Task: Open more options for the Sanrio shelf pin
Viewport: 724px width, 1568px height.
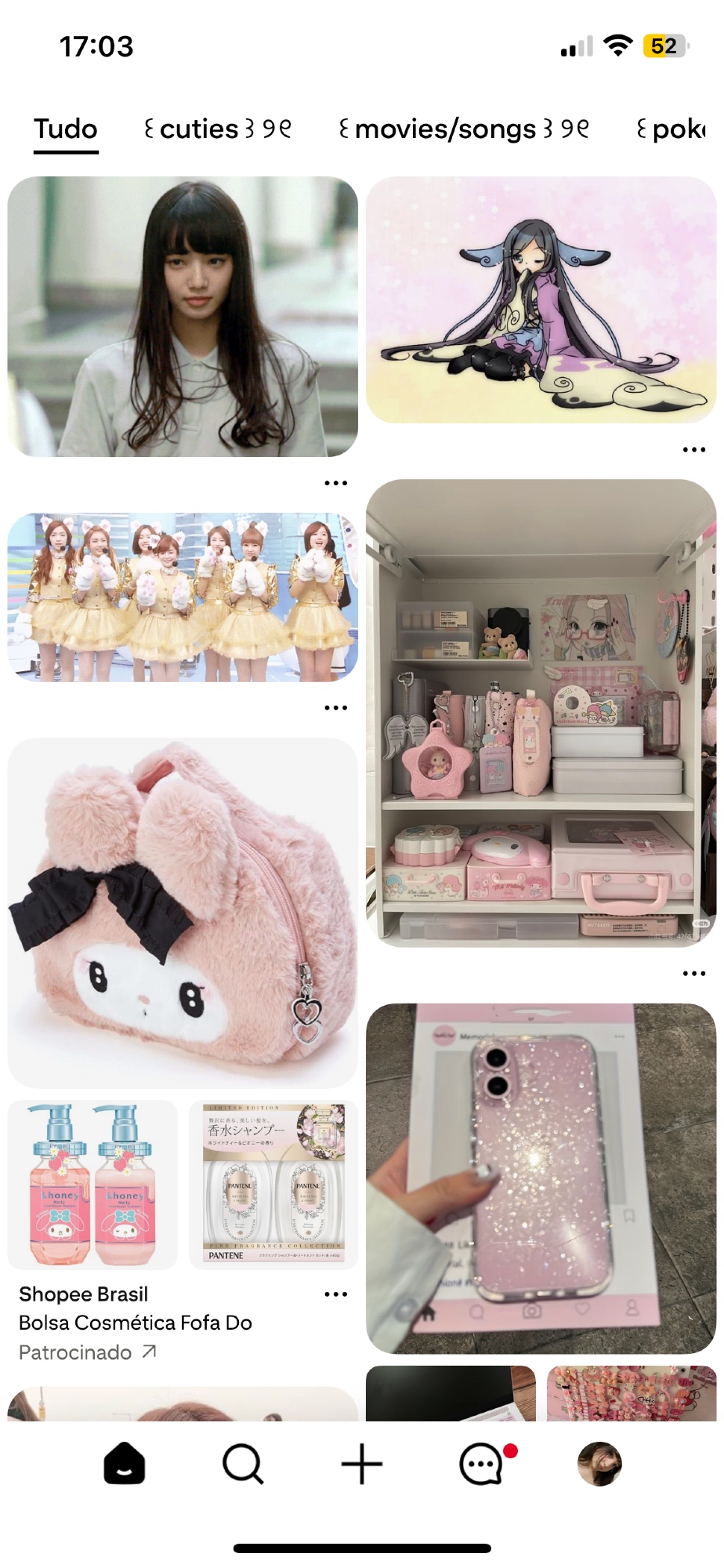Action: (x=693, y=974)
